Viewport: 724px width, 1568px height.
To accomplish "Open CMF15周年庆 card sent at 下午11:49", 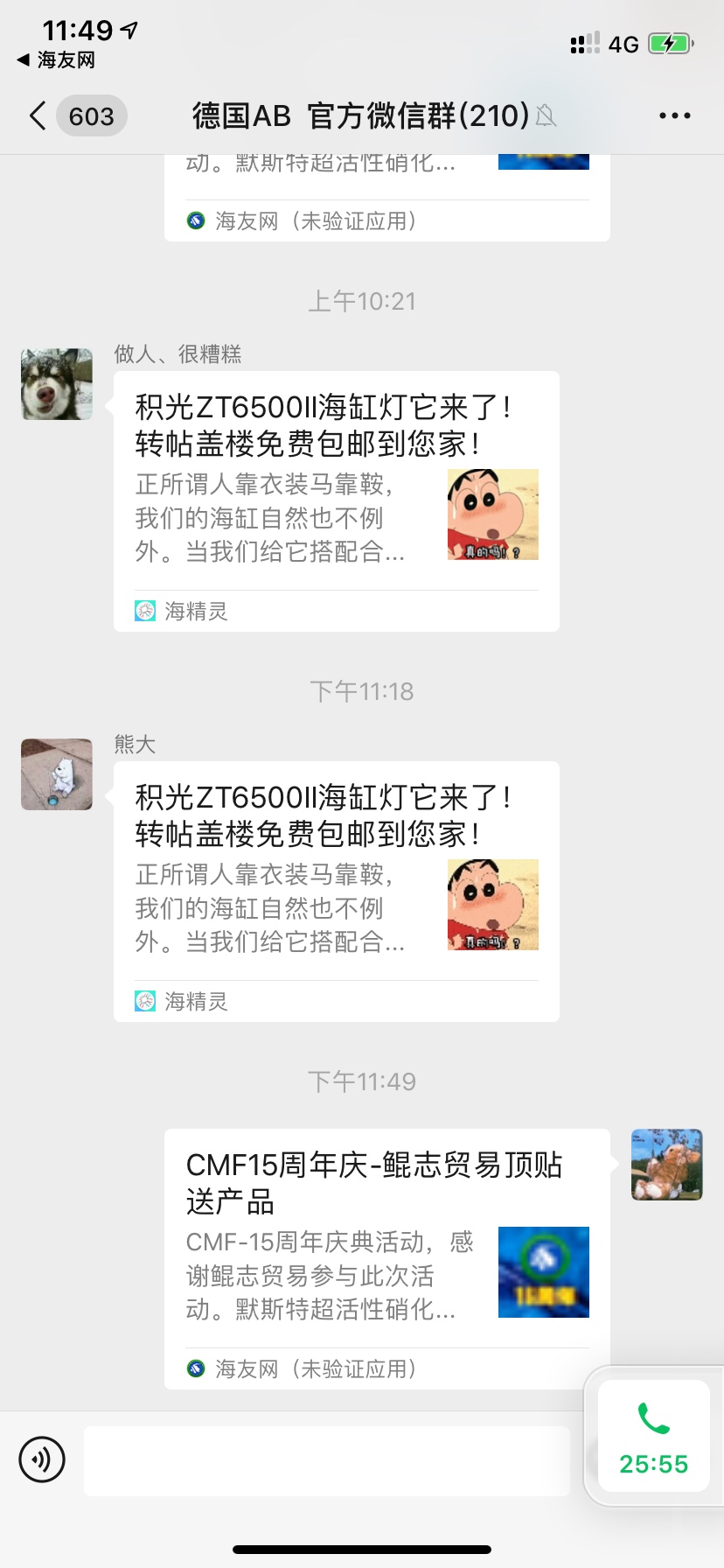I will point(386,1258).
